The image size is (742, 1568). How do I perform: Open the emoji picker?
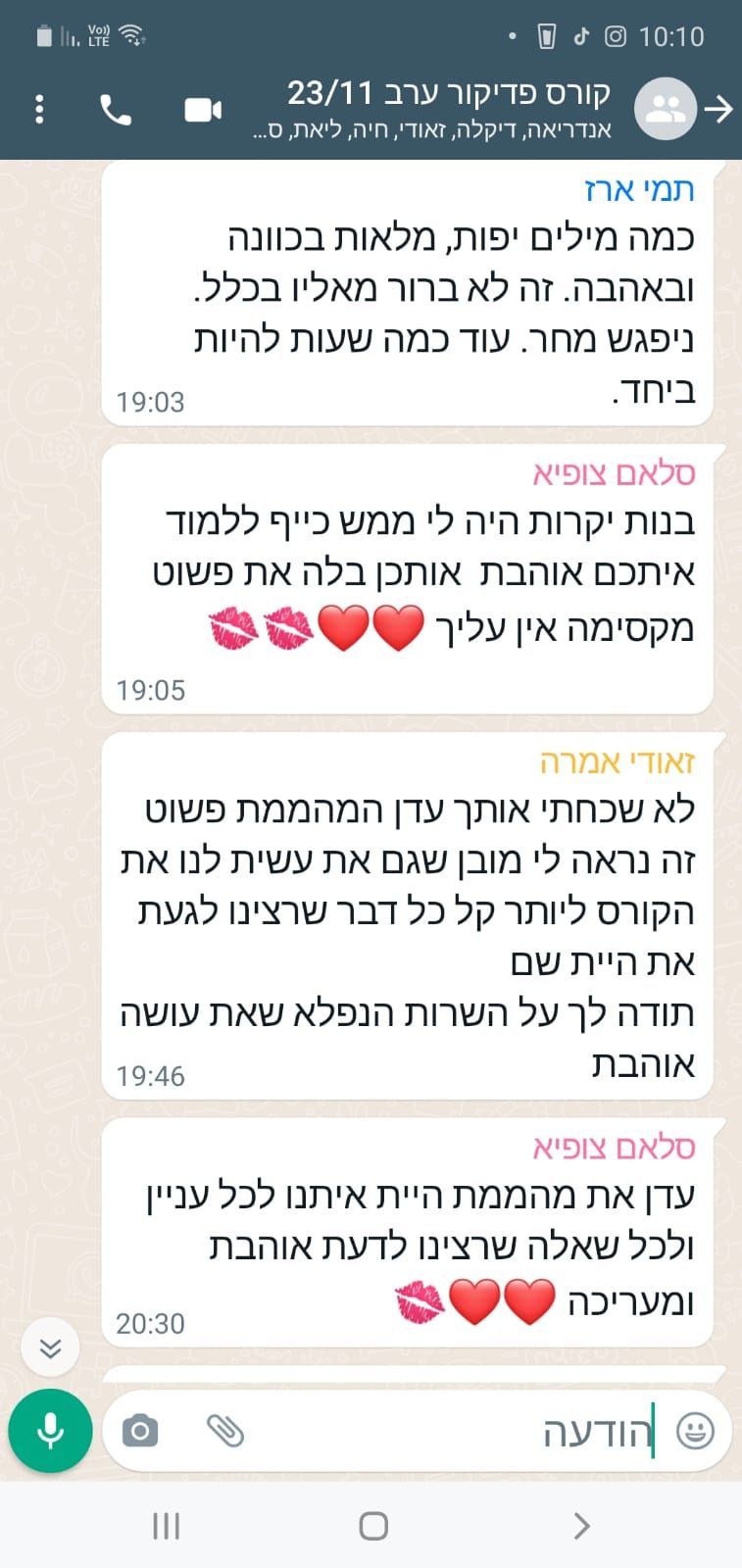pos(695,1432)
